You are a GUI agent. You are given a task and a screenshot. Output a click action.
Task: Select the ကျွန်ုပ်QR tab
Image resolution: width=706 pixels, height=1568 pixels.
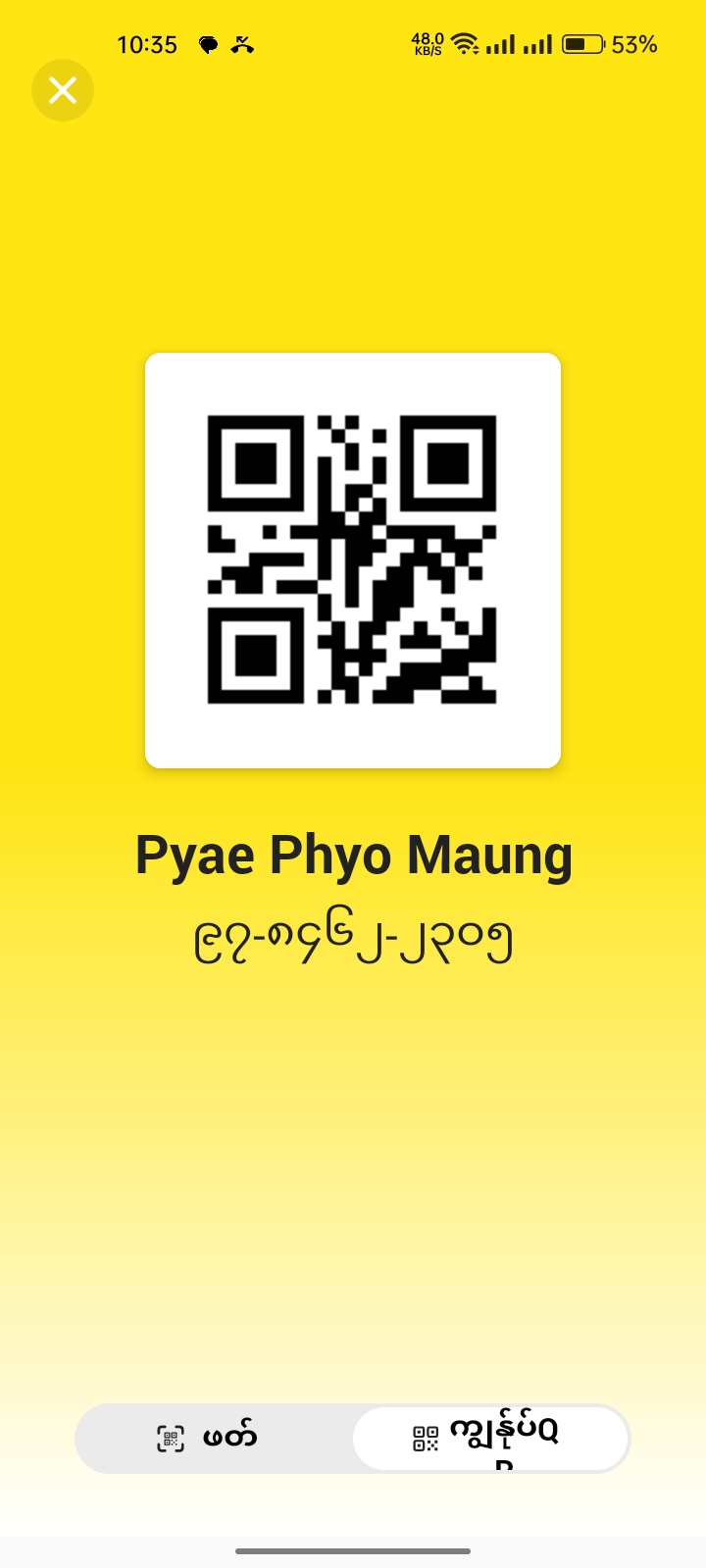click(489, 1438)
